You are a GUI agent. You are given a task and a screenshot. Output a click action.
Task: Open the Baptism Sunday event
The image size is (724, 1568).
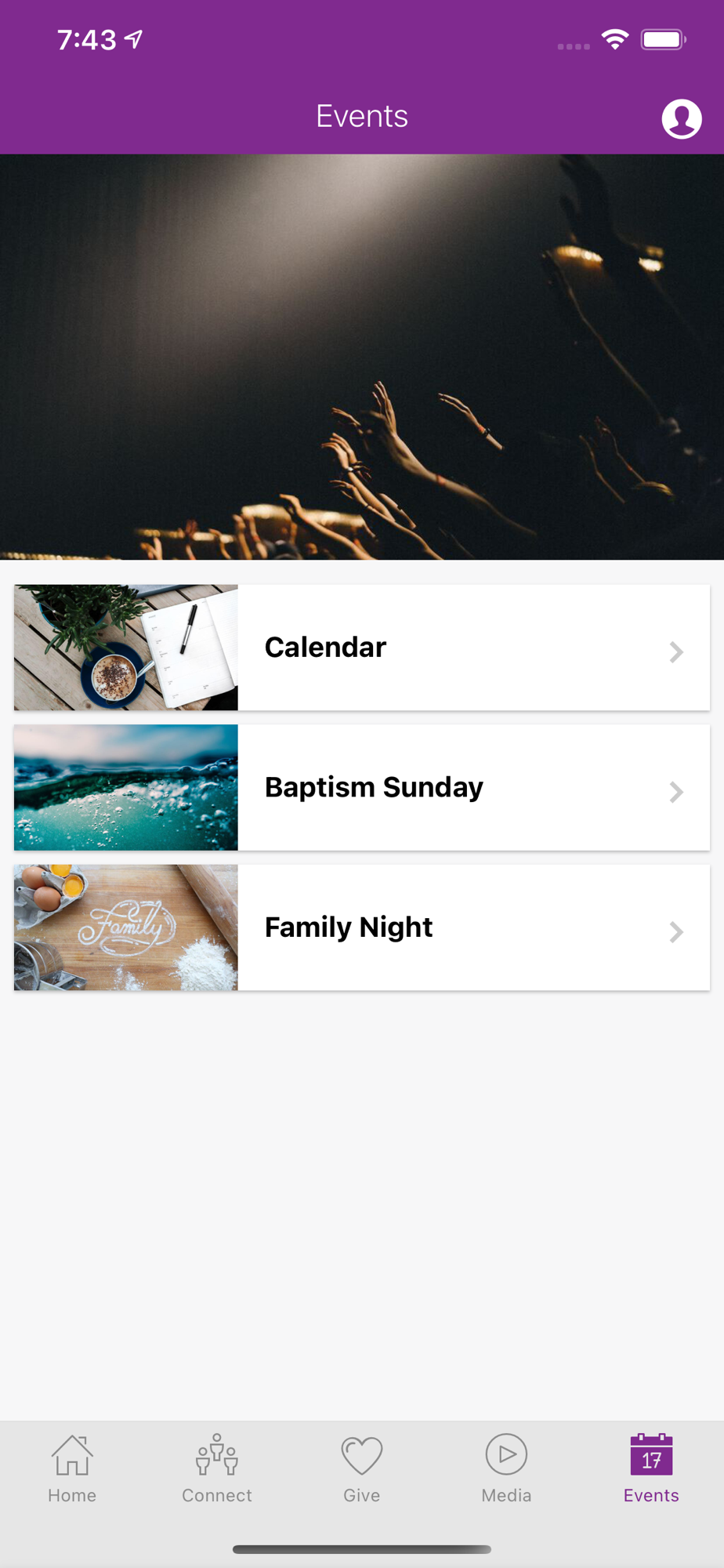(x=362, y=787)
